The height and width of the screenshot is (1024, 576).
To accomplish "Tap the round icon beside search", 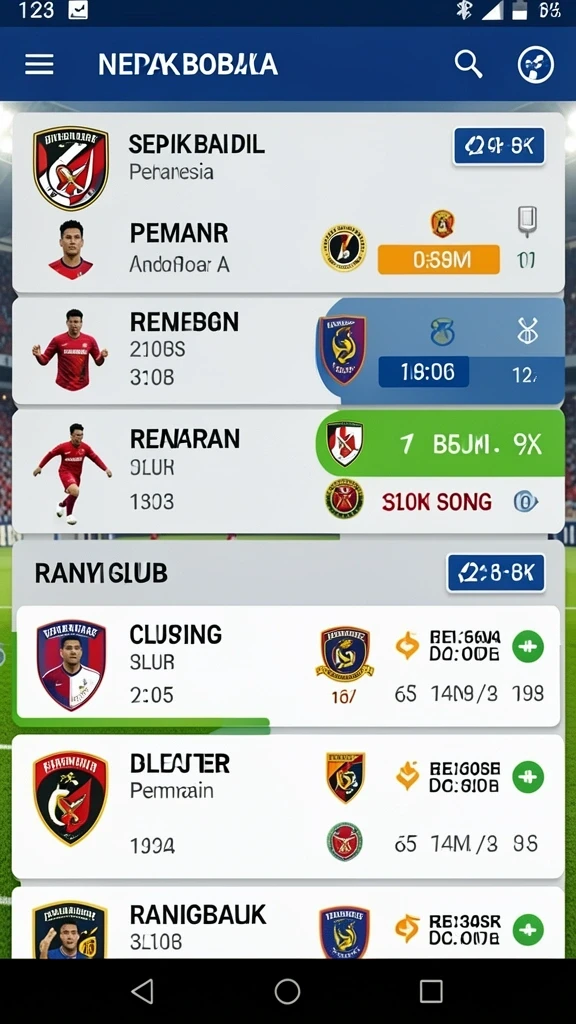I will [536, 65].
